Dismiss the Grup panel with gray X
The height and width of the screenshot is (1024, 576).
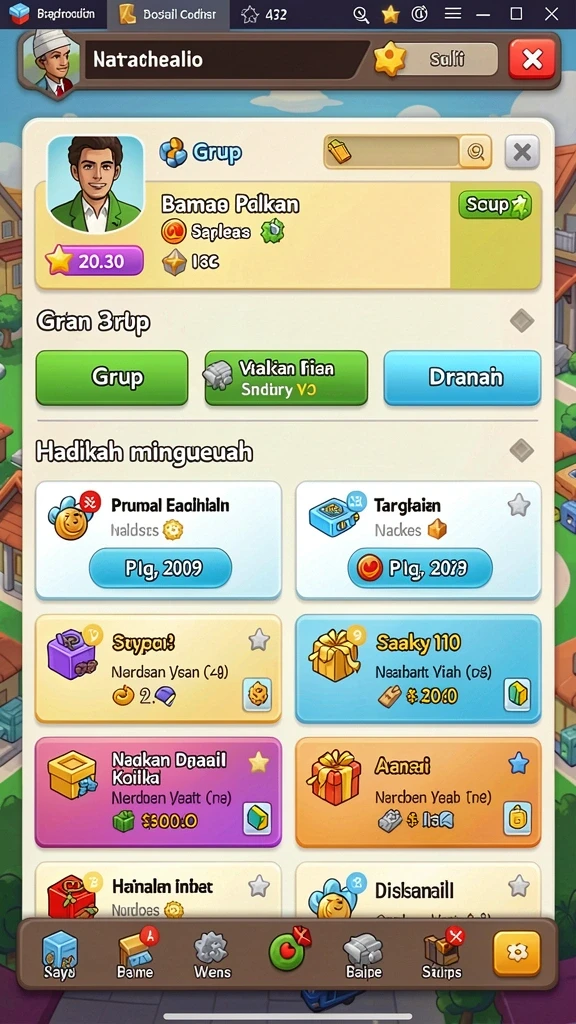(x=522, y=152)
